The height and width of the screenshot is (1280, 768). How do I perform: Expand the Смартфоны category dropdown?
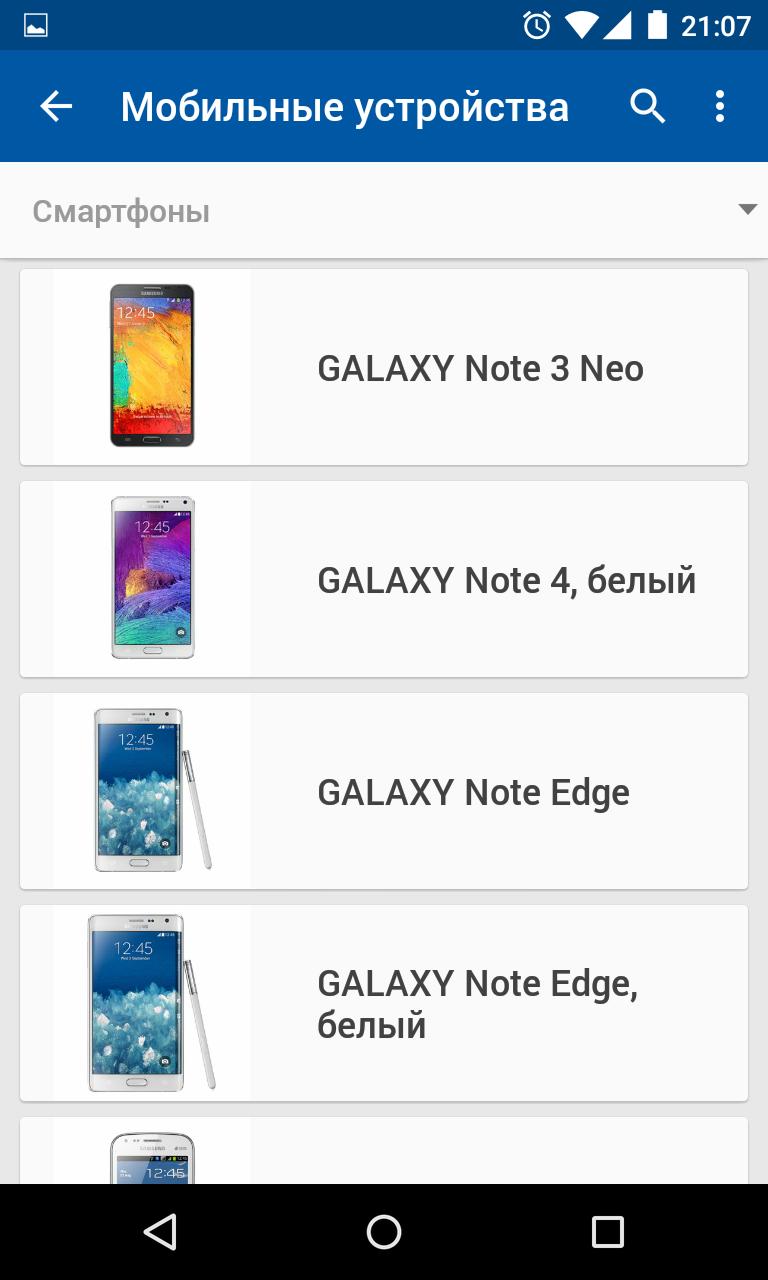coord(384,210)
